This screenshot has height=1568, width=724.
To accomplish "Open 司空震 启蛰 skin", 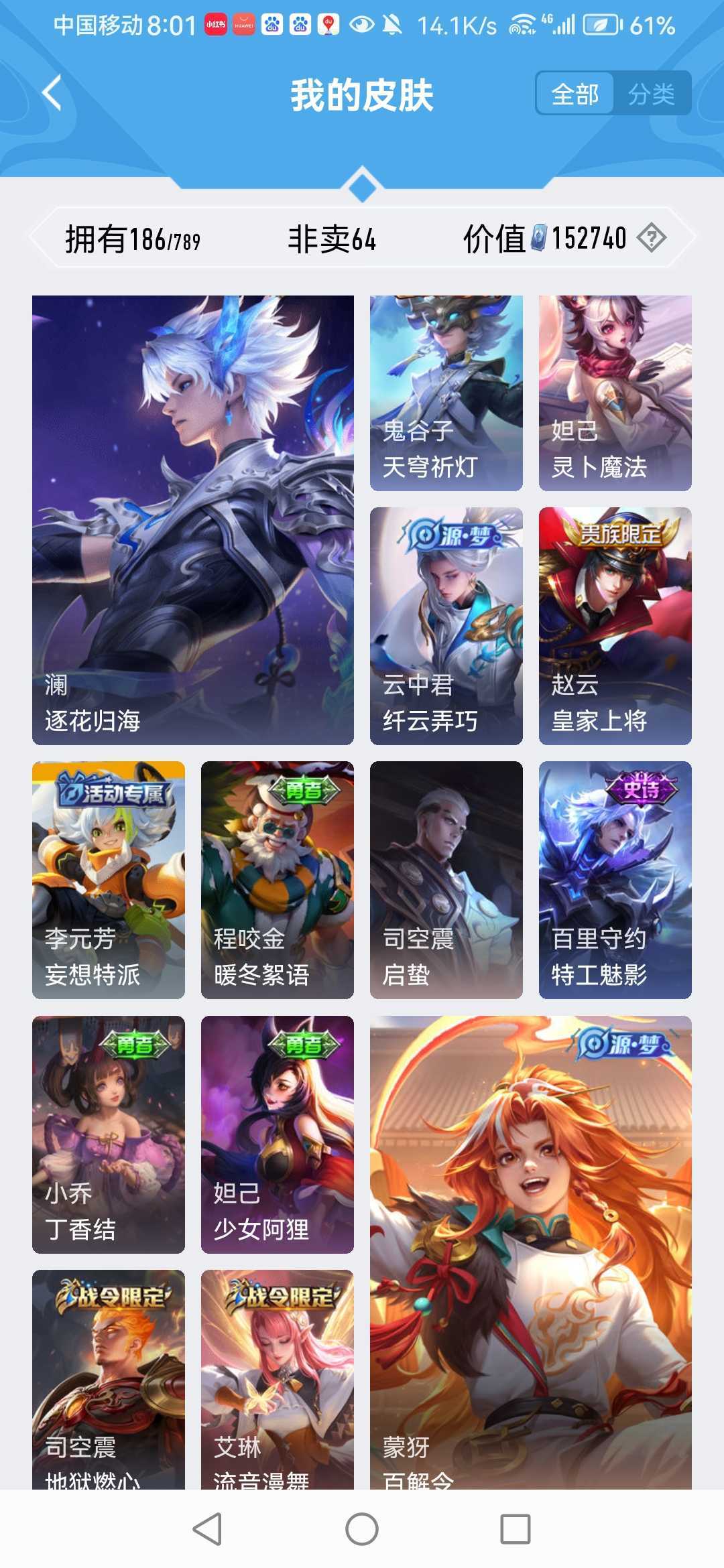I will tap(446, 880).
